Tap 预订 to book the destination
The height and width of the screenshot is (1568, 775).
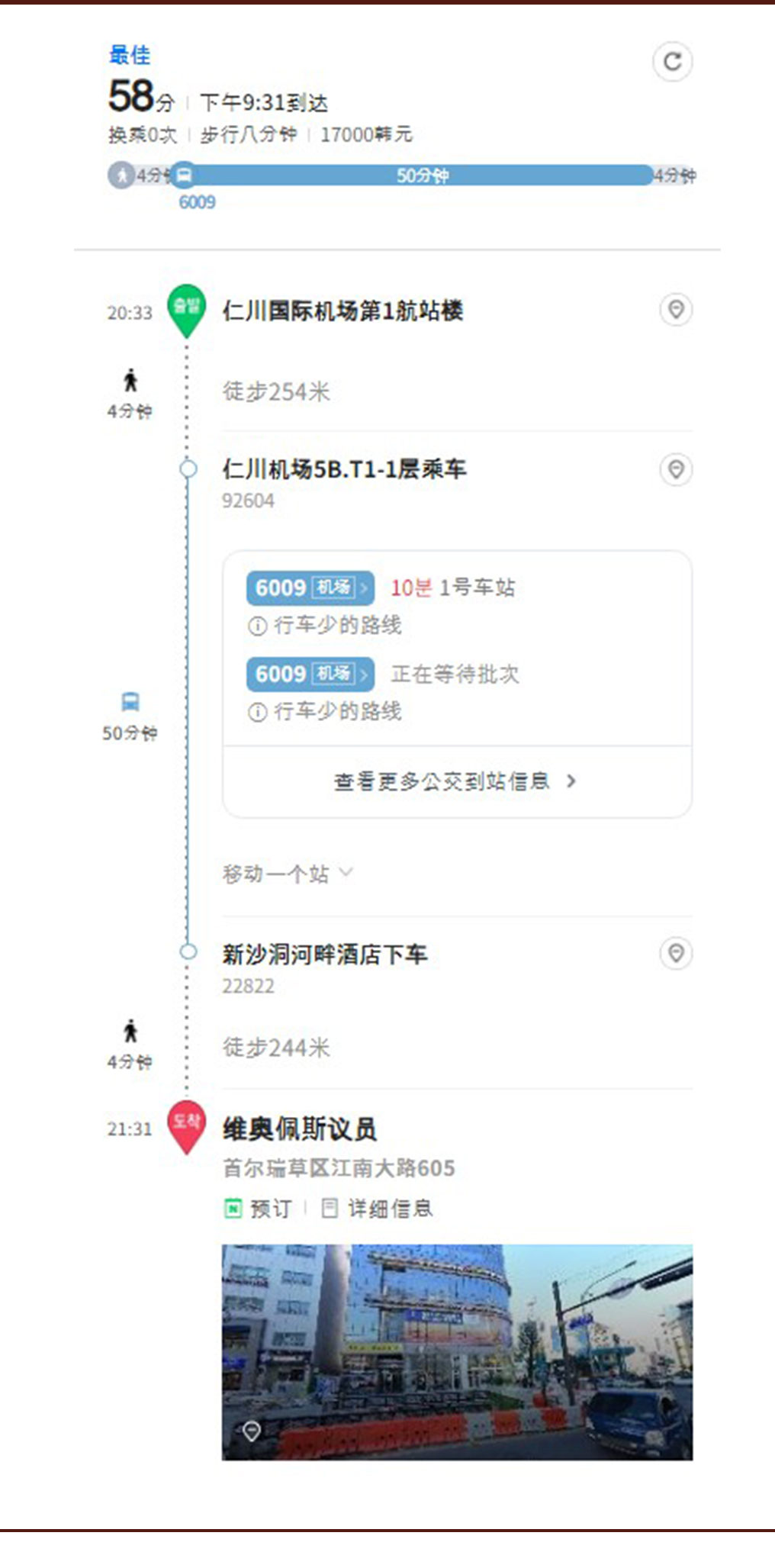(x=259, y=1209)
